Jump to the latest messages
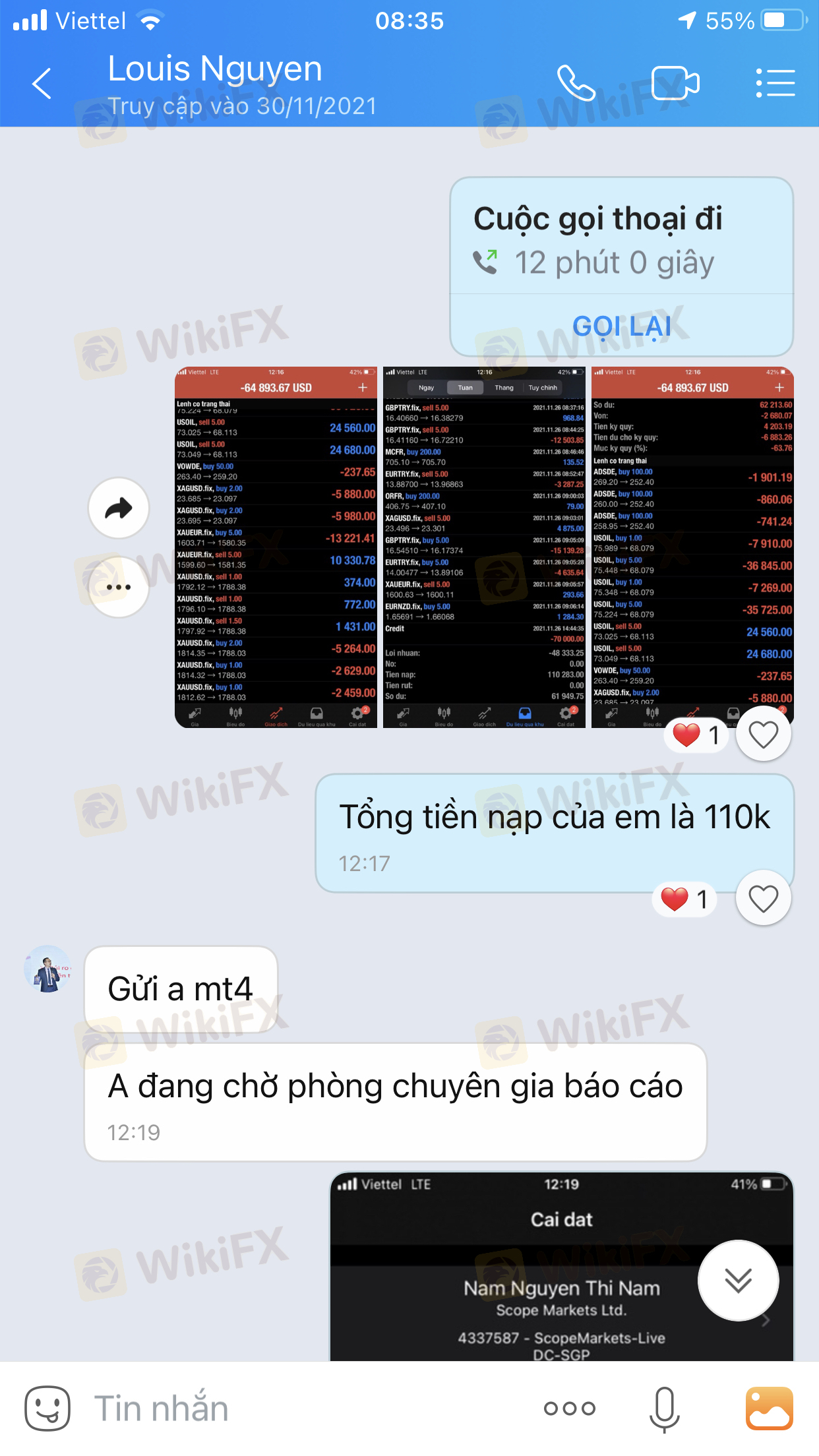 738,1281
